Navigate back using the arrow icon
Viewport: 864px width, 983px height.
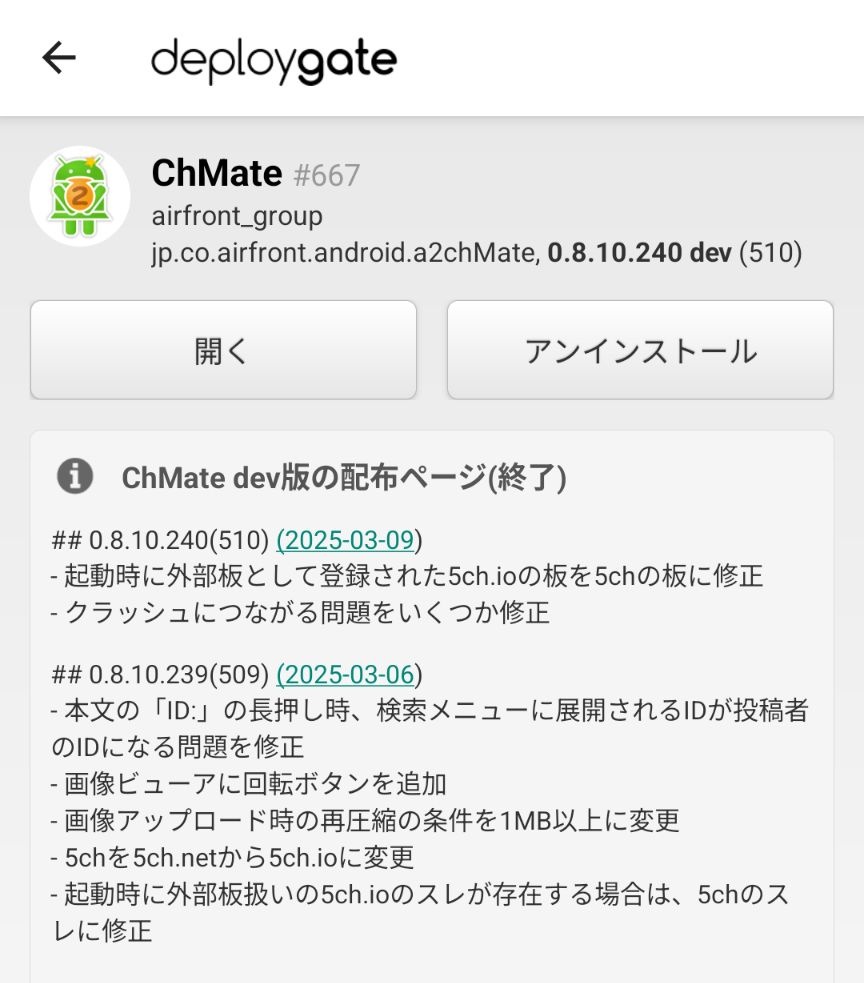click(57, 57)
